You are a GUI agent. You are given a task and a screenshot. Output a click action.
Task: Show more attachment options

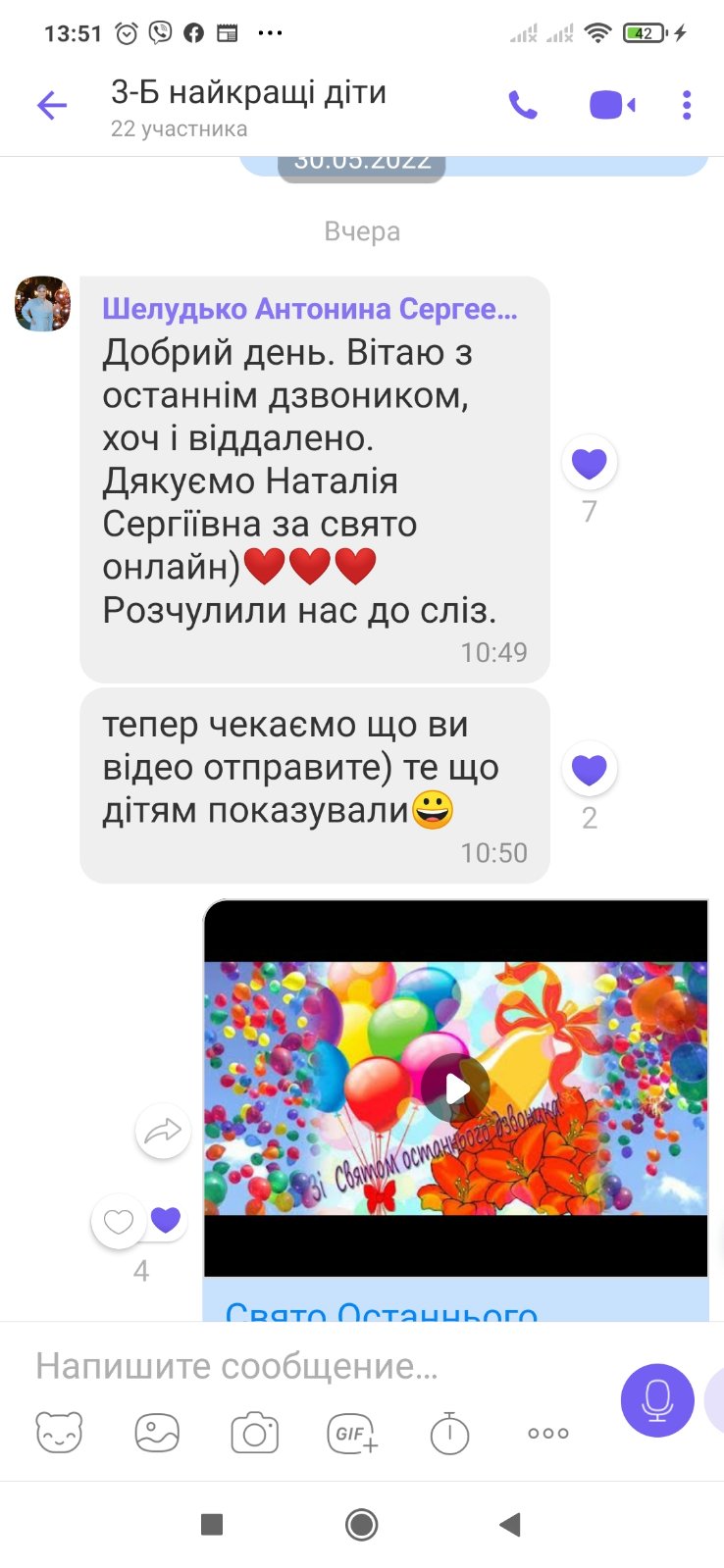point(548,1433)
